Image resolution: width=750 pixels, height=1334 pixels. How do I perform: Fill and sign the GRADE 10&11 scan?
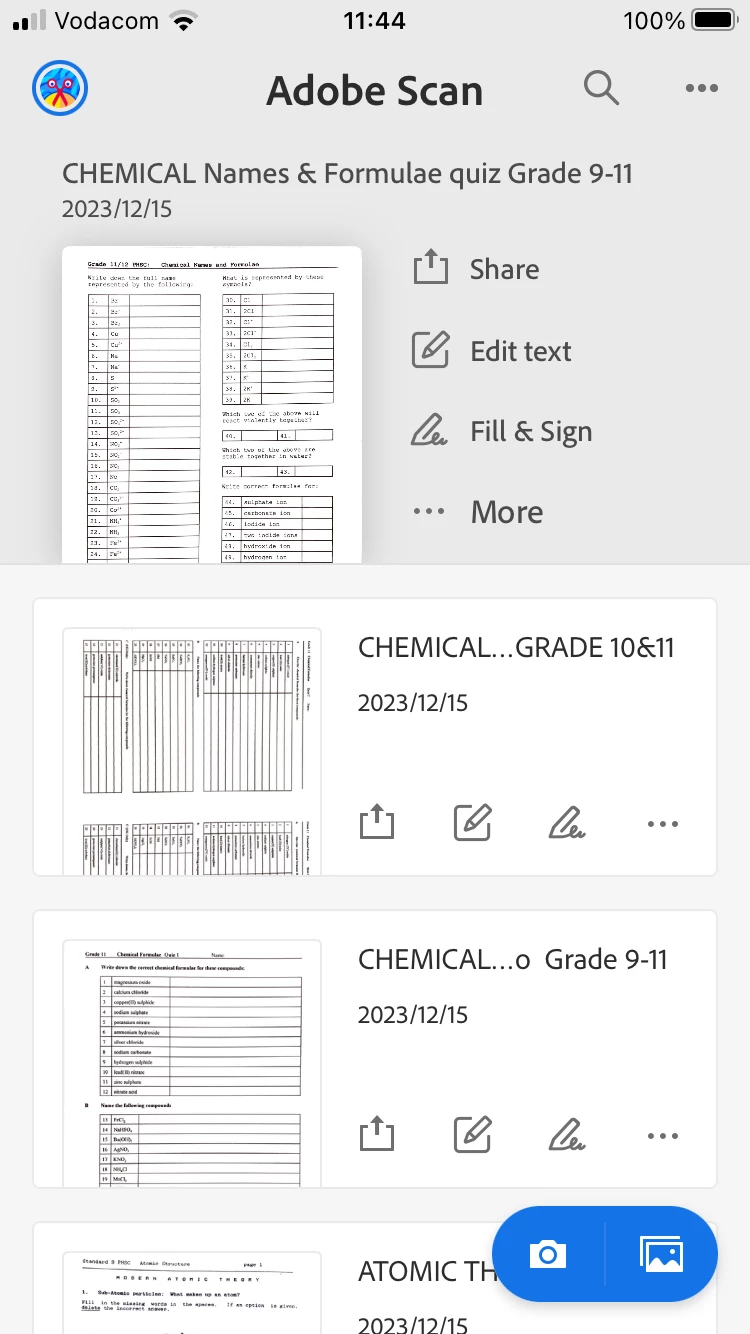tap(567, 823)
